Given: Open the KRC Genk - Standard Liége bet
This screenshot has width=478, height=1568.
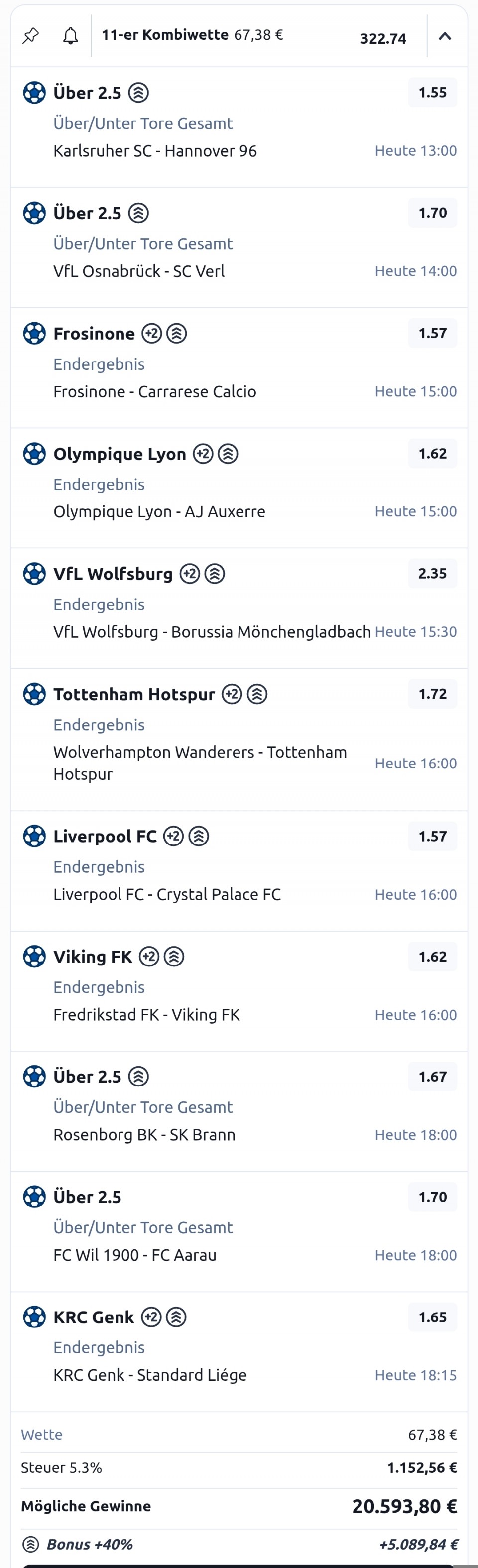Looking at the screenshot, I should point(150,1375).
